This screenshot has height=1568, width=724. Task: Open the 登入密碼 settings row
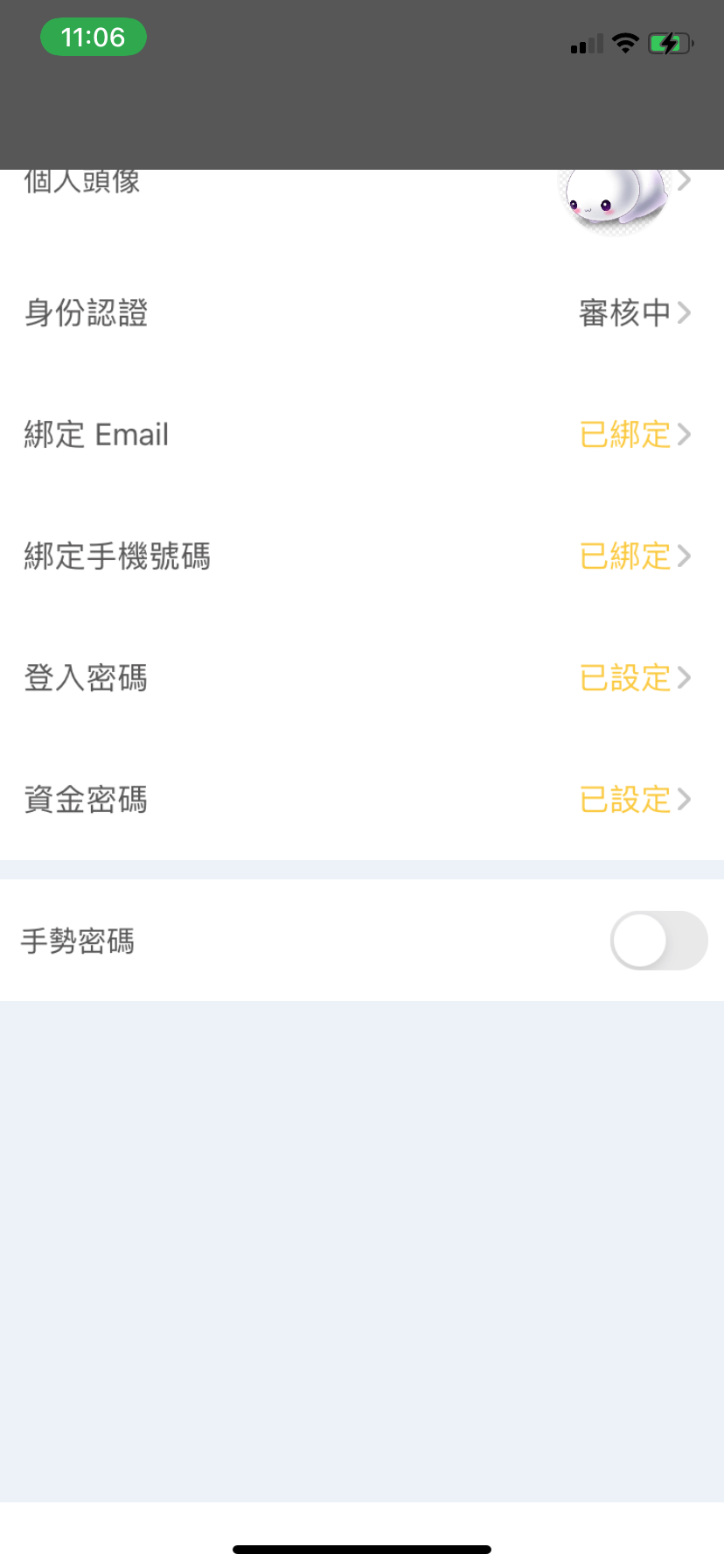[362, 677]
